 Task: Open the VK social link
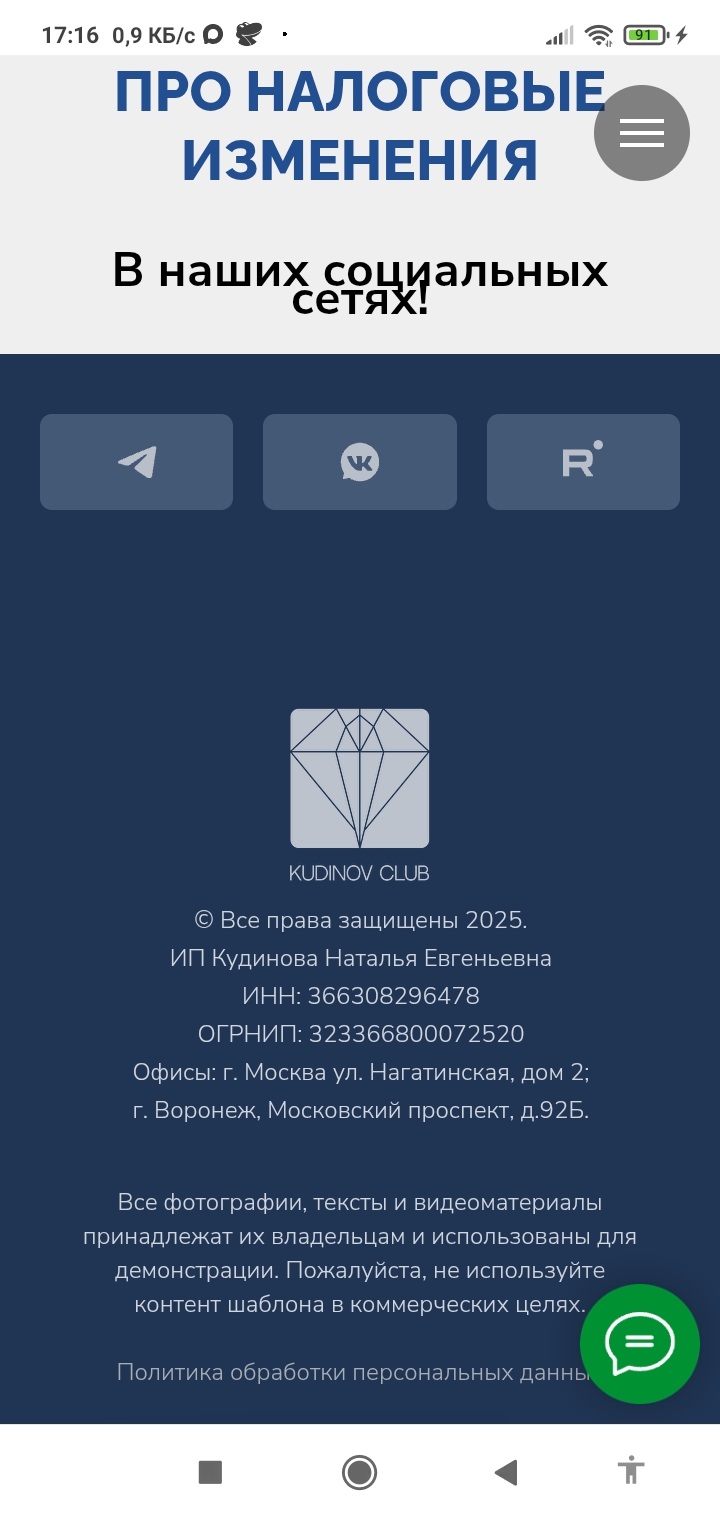(x=360, y=462)
